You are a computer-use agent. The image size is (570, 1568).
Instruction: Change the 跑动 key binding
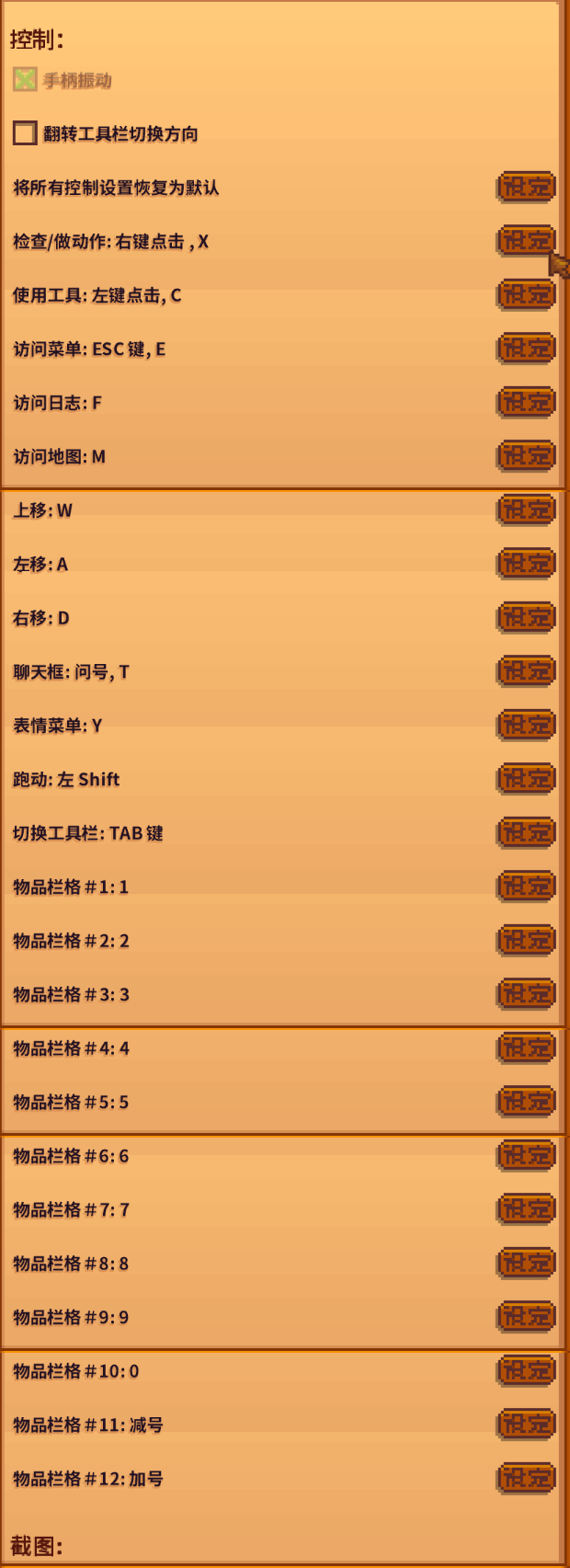coord(526,779)
